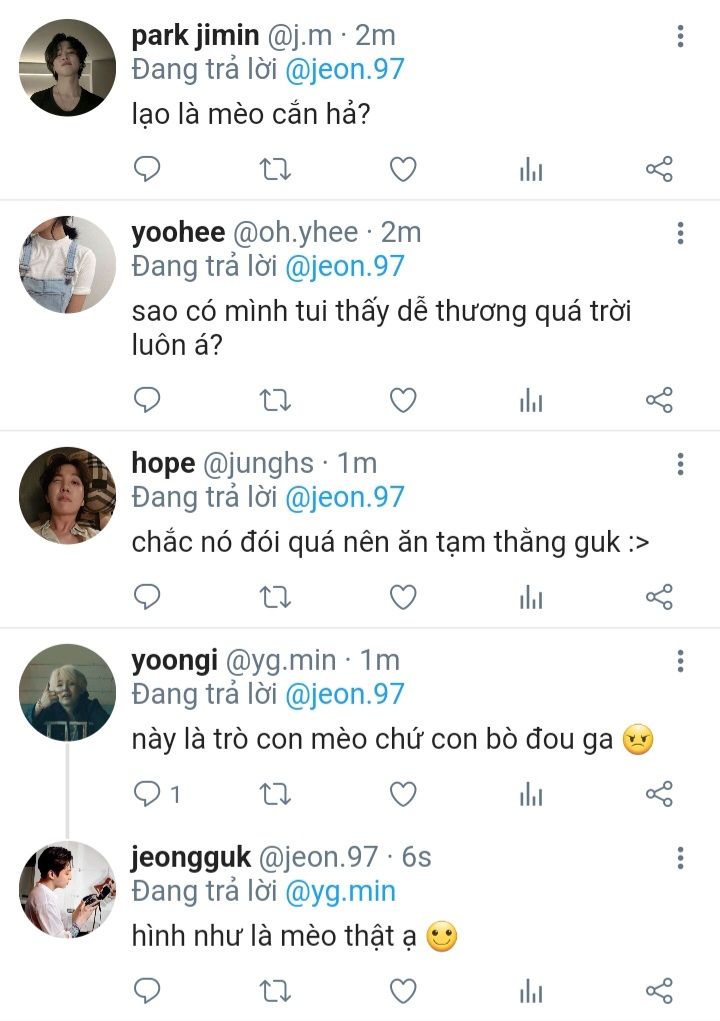View analytics for yoohee's tweet
The height and width of the screenshot is (1021, 720).
coord(531,401)
